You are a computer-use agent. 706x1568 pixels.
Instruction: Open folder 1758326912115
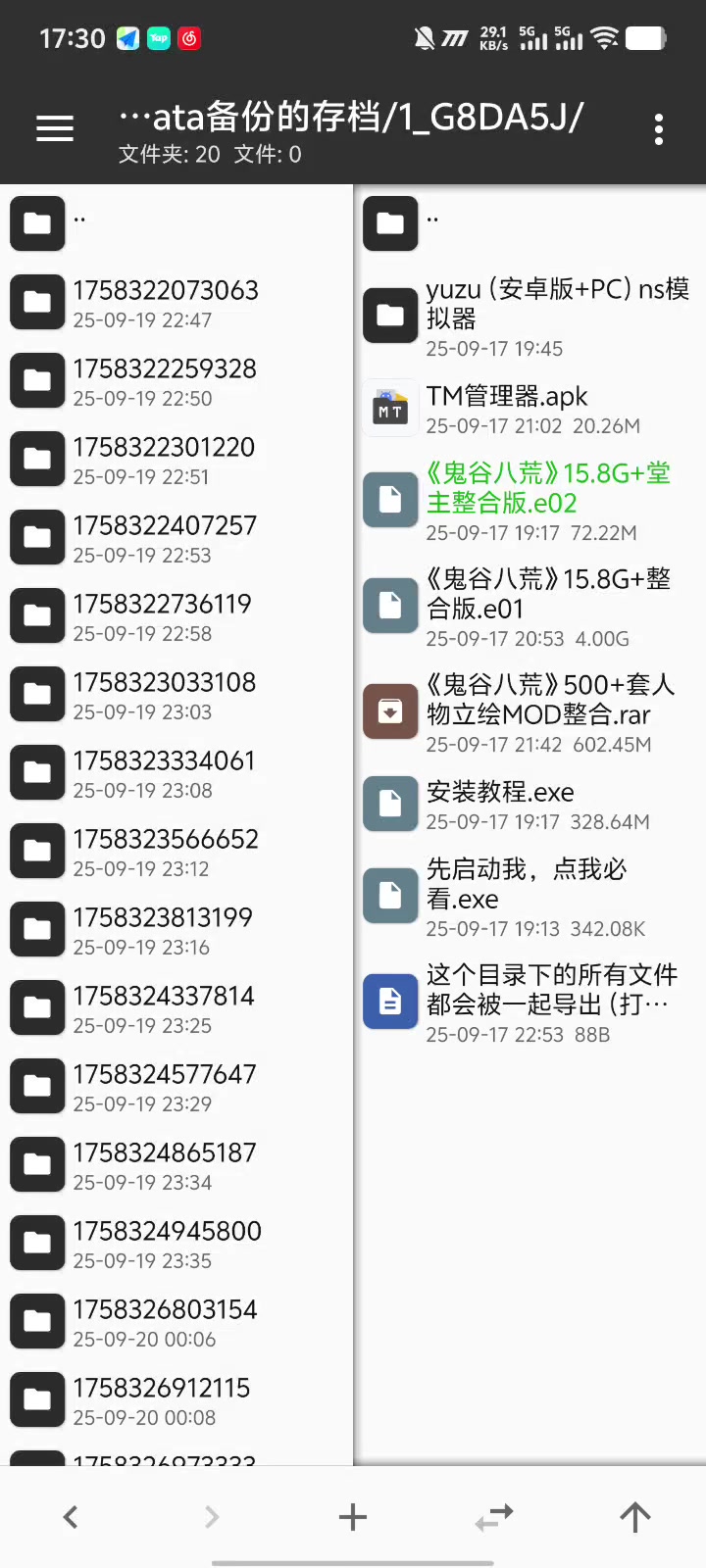(x=165, y=1399)
